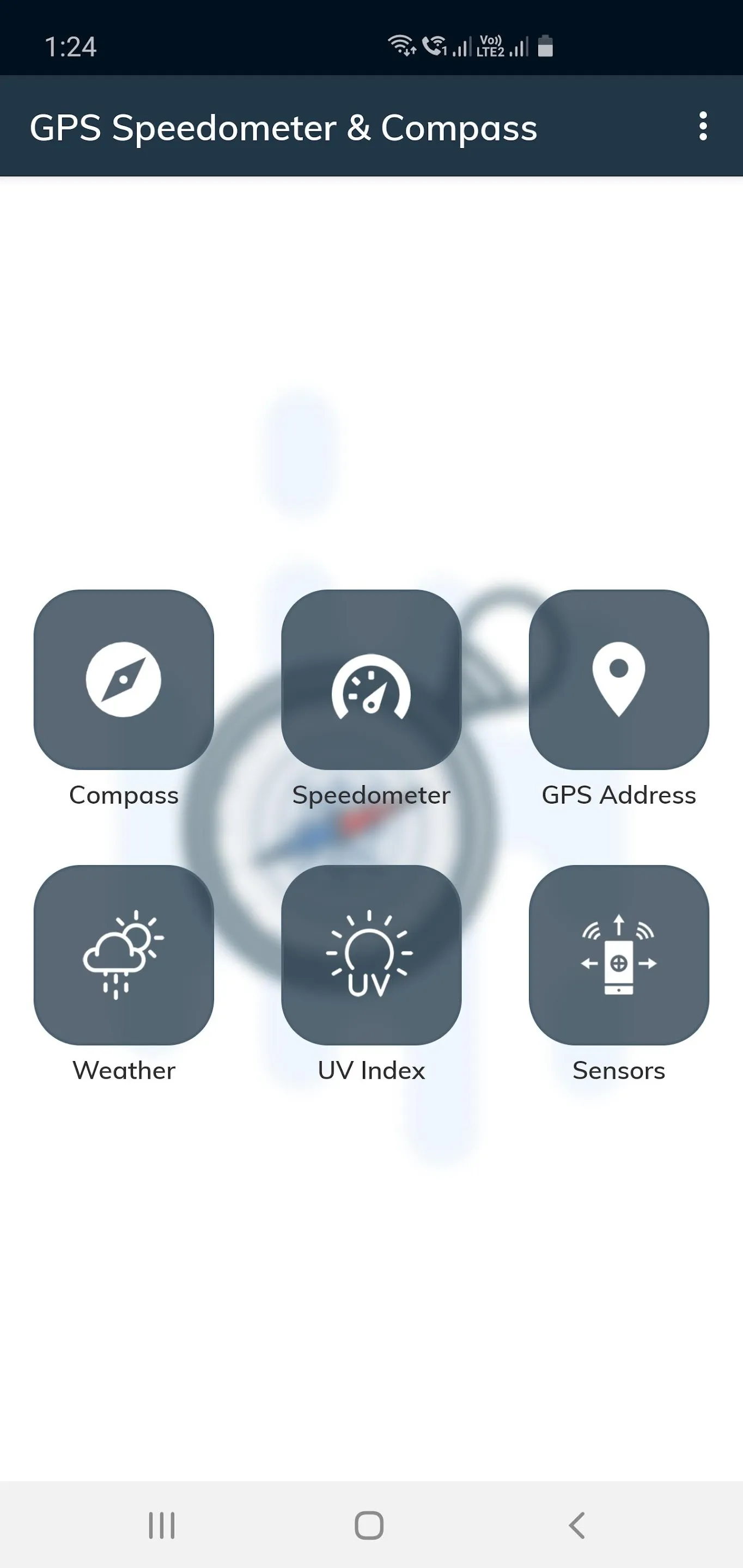This screenshot has height=1568, width=743.
Task: Open the UV Index tile
Action: pyautogui.click(x=371, y=954)
